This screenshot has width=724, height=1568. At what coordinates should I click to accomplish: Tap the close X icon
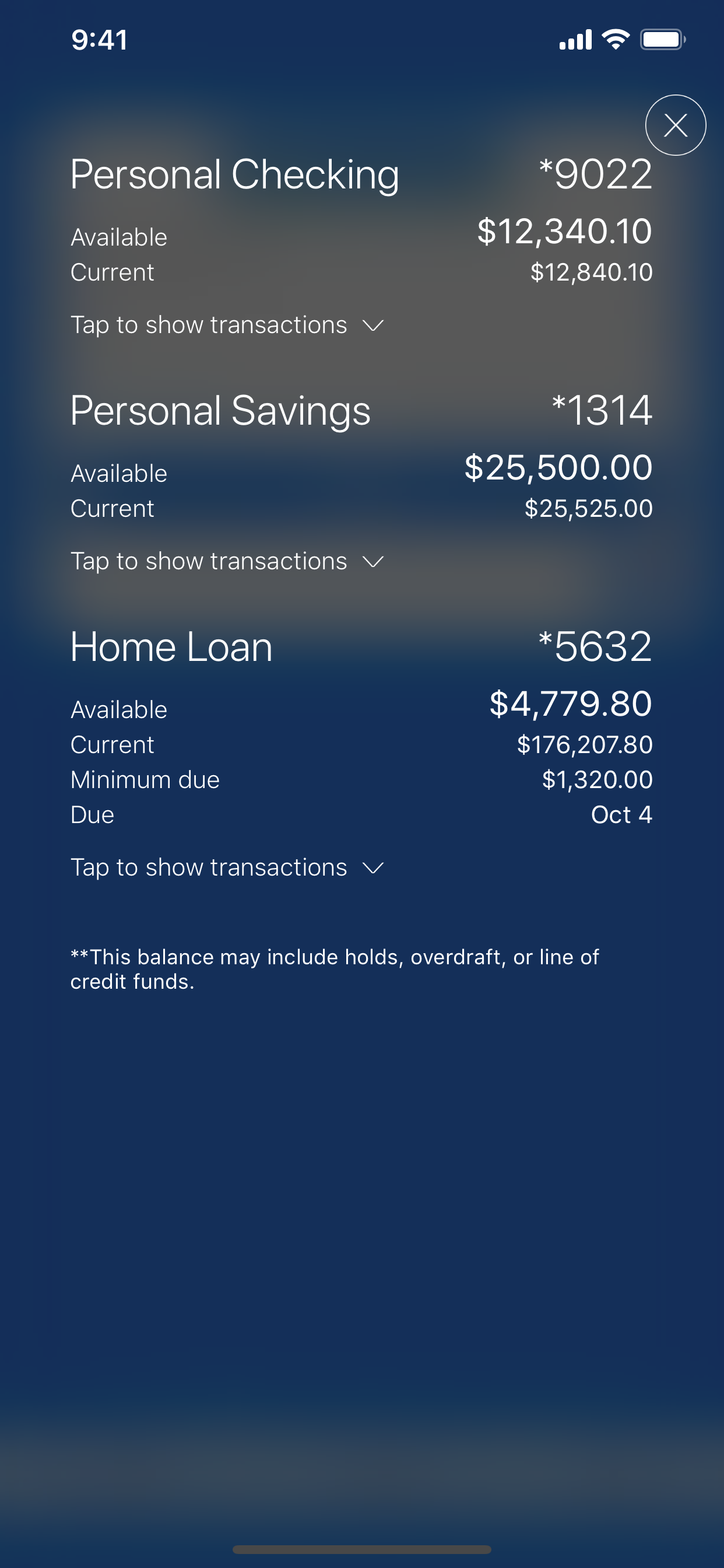676,125
